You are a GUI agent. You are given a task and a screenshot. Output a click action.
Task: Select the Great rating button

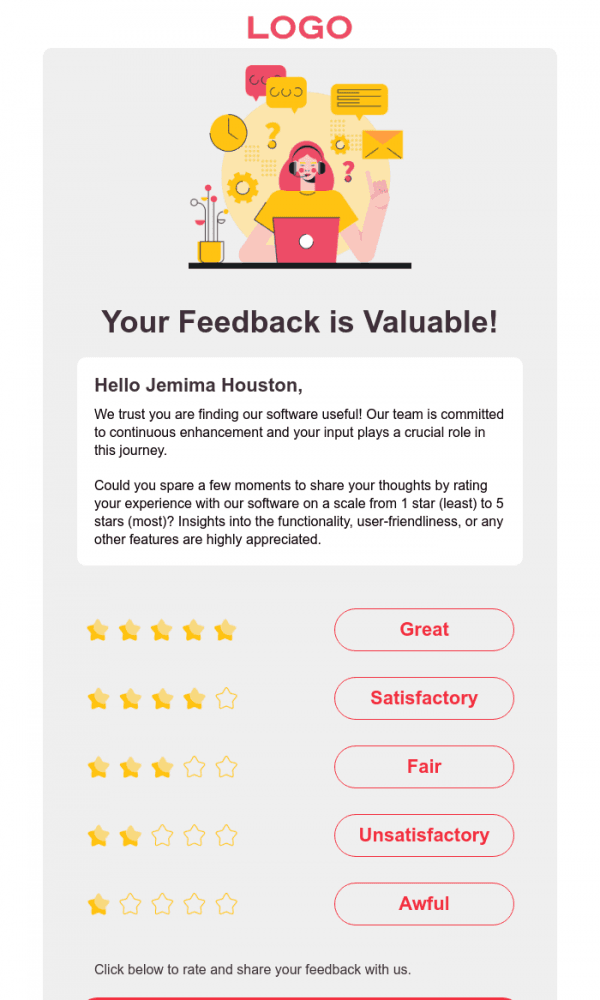[424, 630]
